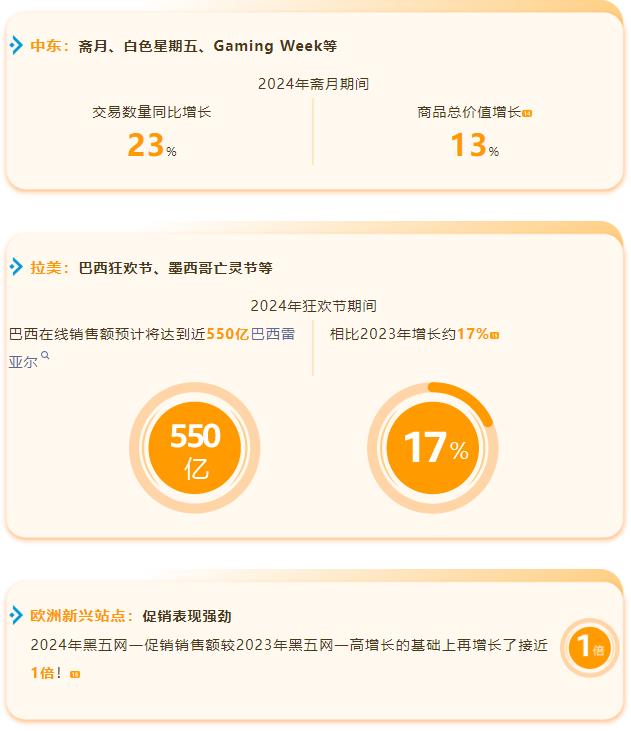Open the footnote marker after 商品总价值增长
This screenshot has width=631, height=731.
point(527,114)
